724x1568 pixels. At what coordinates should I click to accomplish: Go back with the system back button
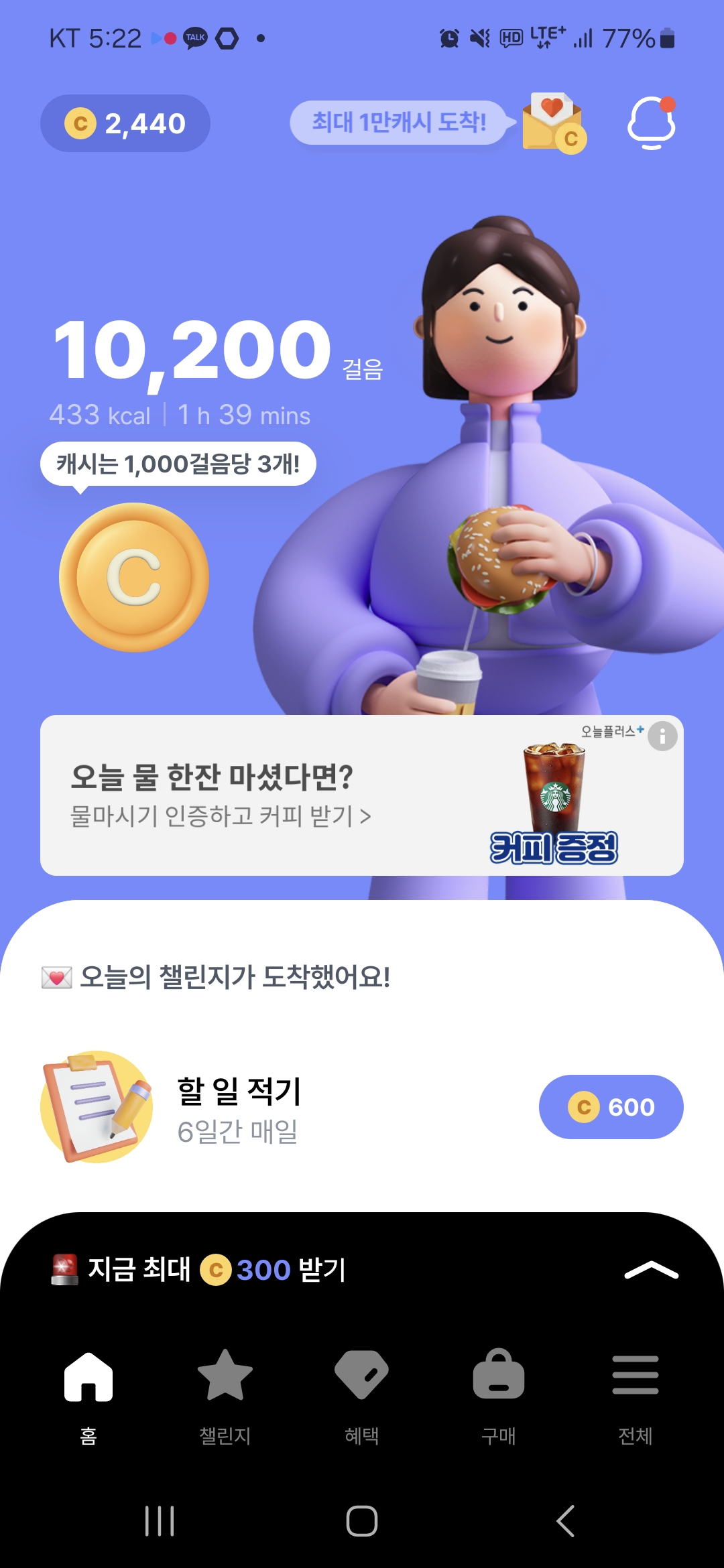point(565,1521)
